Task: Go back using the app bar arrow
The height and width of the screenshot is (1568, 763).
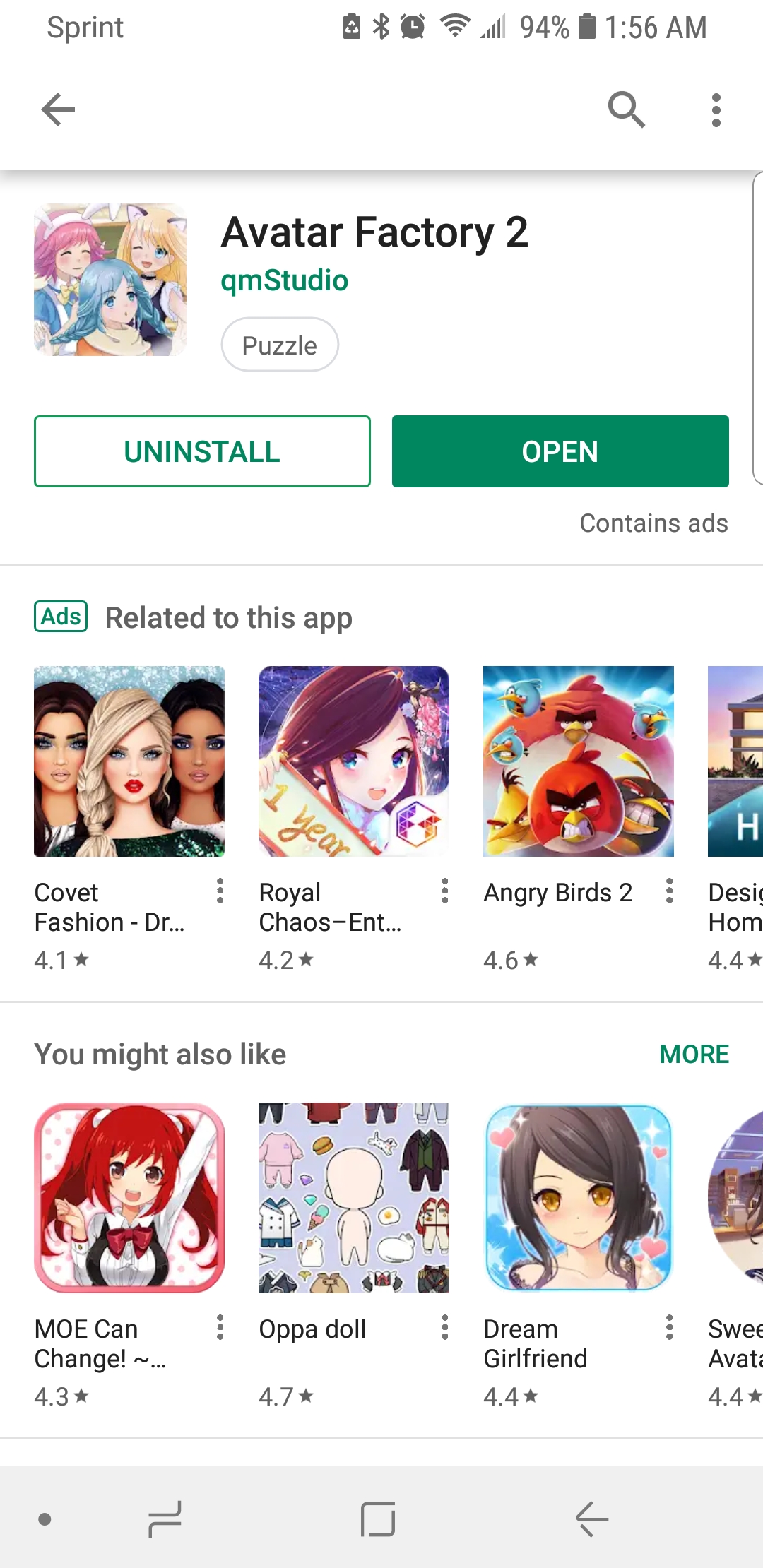Action: pyautogui.click(x=58, y=109)
